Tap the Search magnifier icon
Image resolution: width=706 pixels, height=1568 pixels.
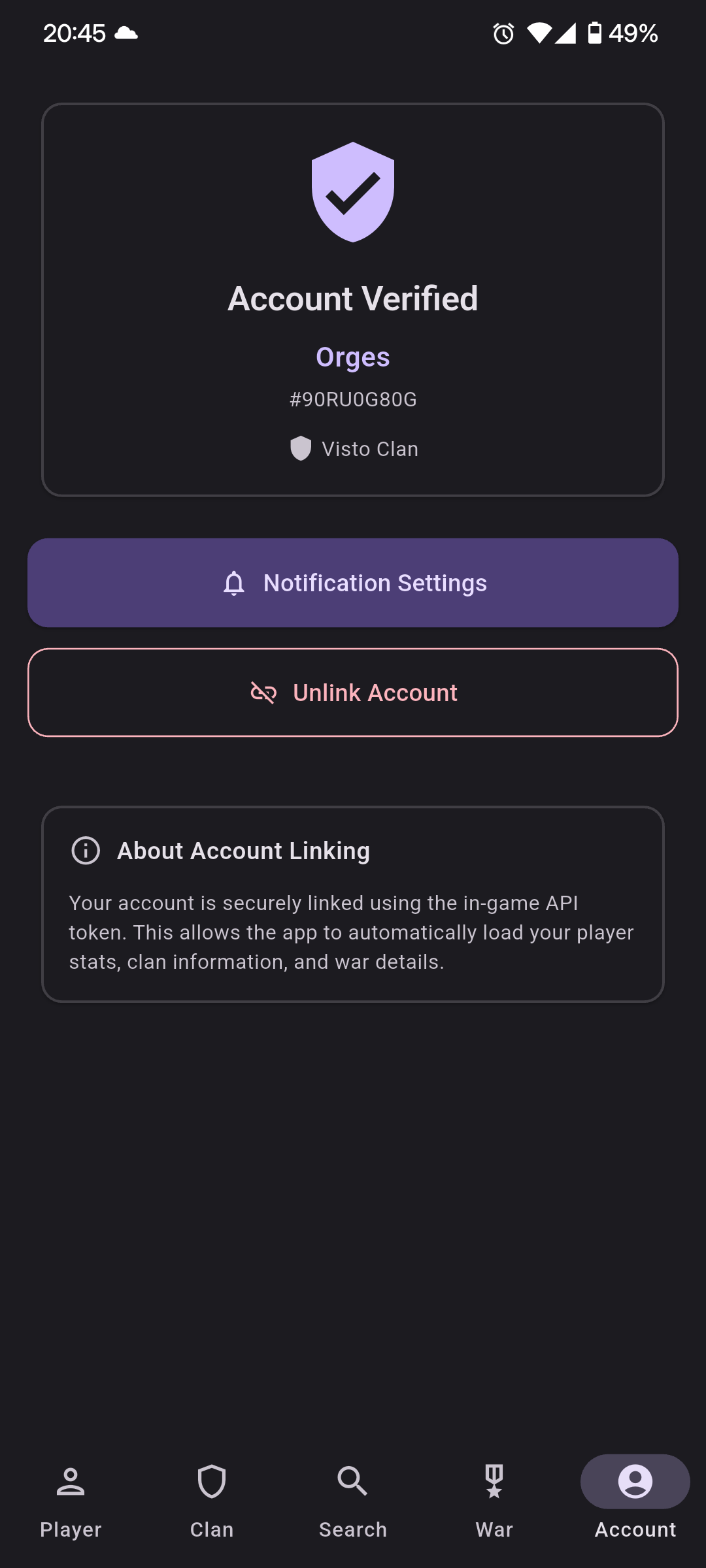pyautogui.click(x=352, y=1481)
